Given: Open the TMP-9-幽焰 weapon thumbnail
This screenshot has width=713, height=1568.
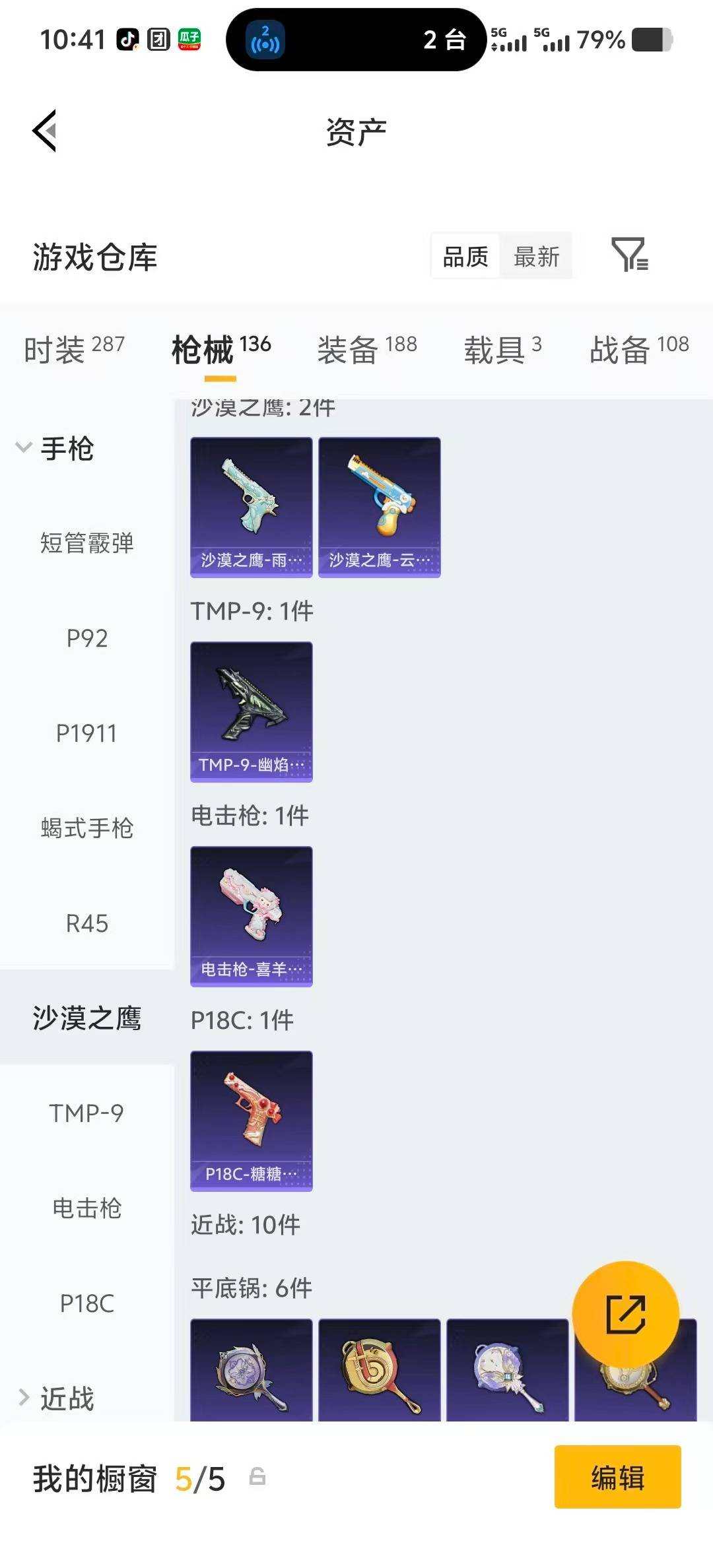Looking at the screenshot, I should [x=251, y=711].
